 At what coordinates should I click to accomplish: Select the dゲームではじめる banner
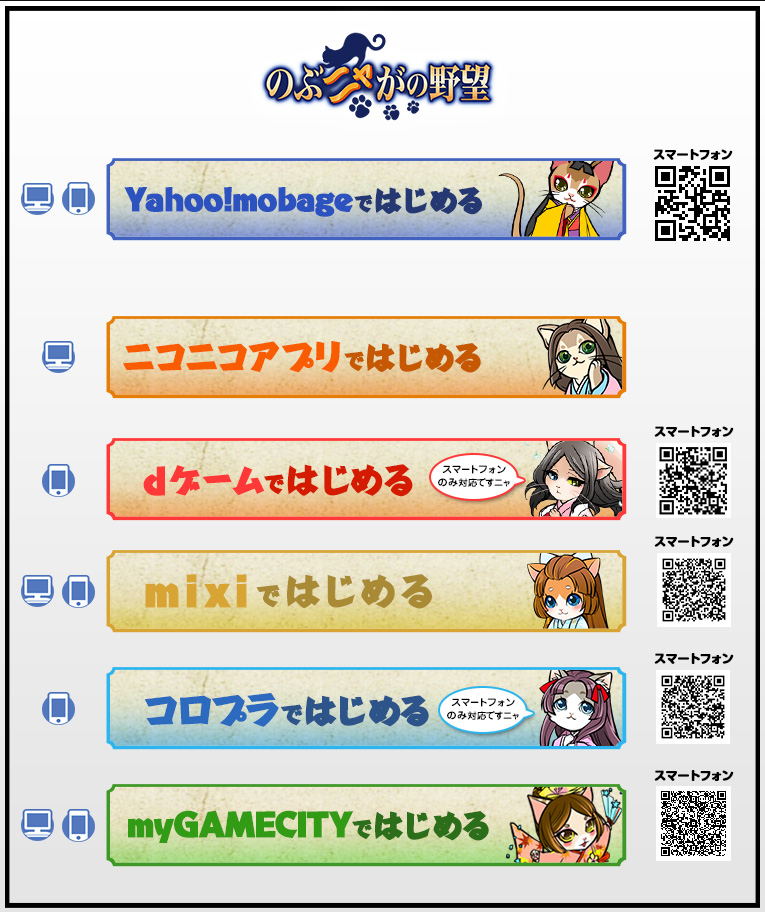(366, 479)
